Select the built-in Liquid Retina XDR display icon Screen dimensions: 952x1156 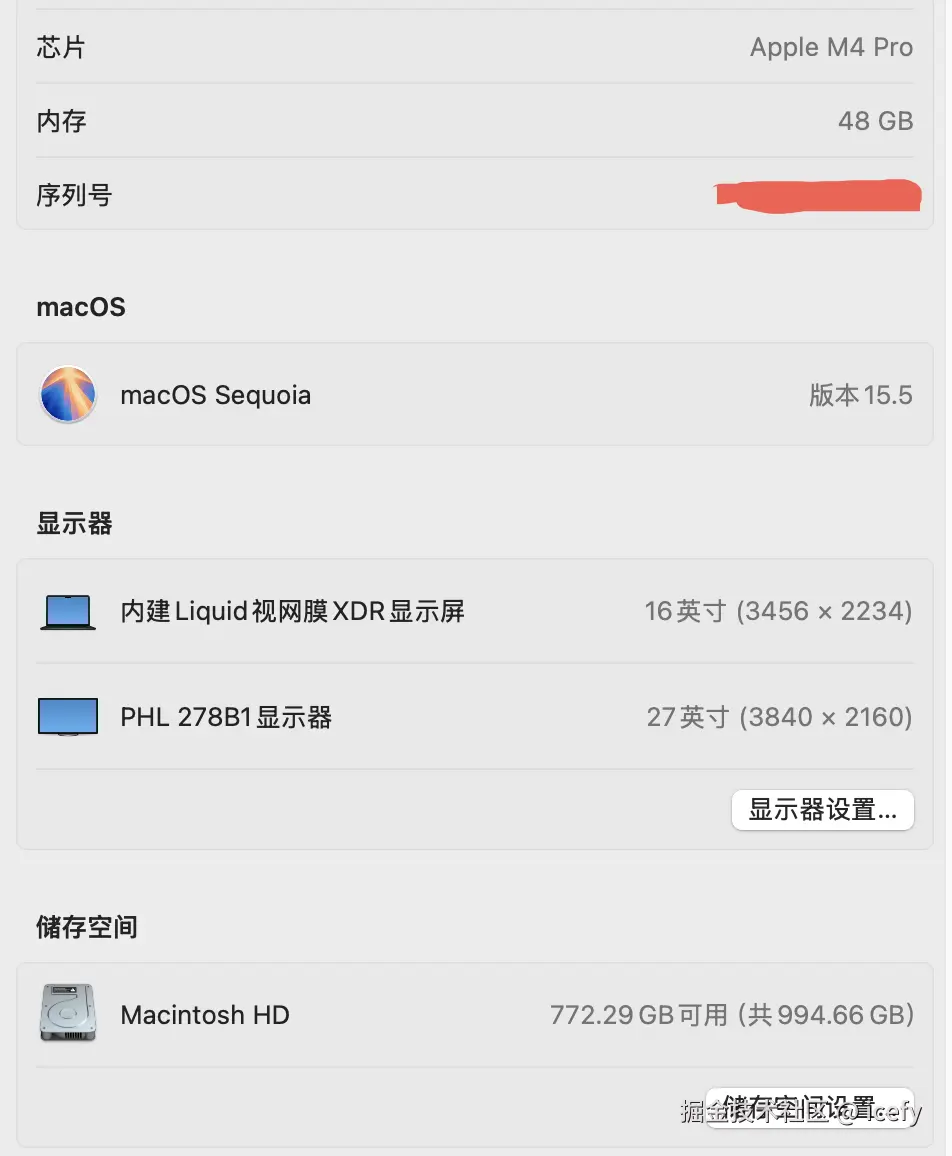tap(66, 610)
